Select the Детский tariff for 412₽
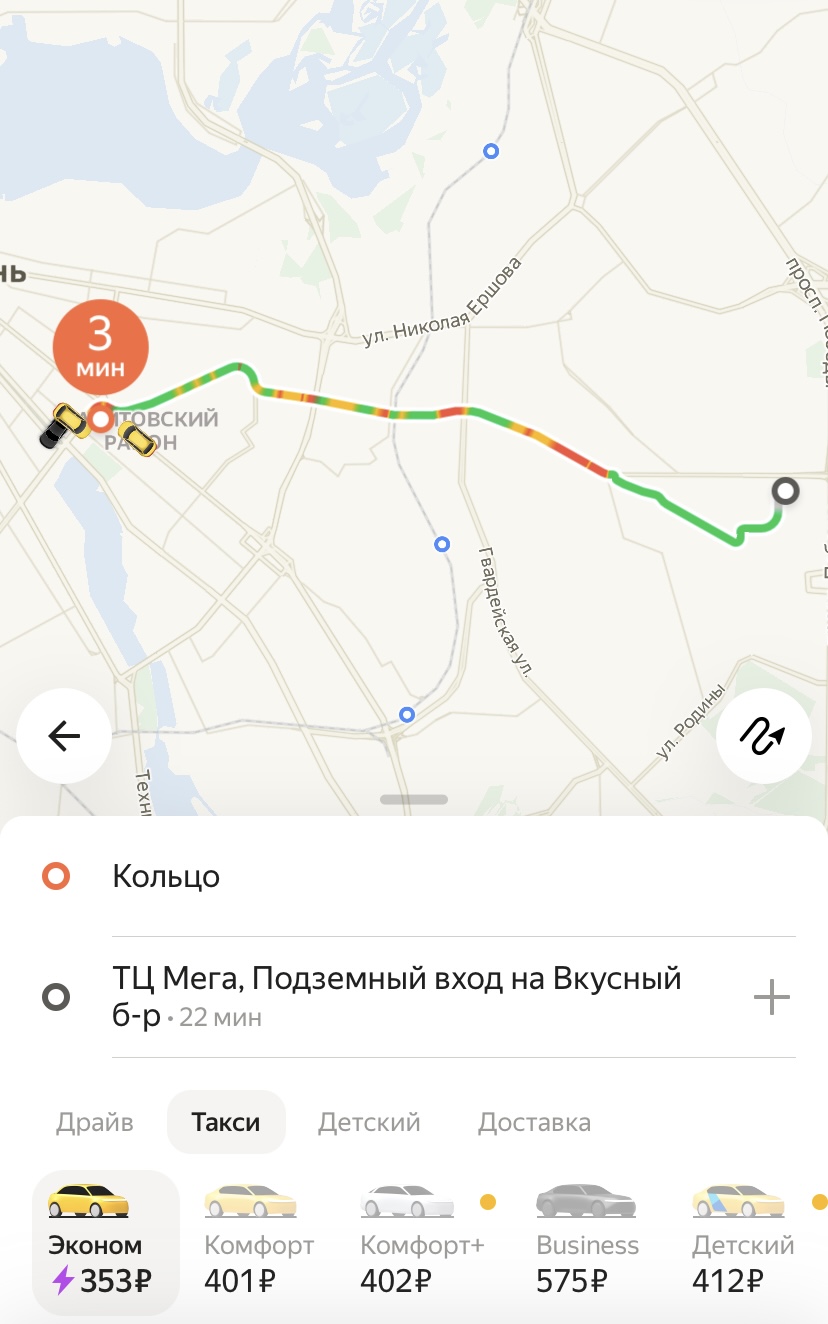 pyautogui.click(x=743, y=1242)
